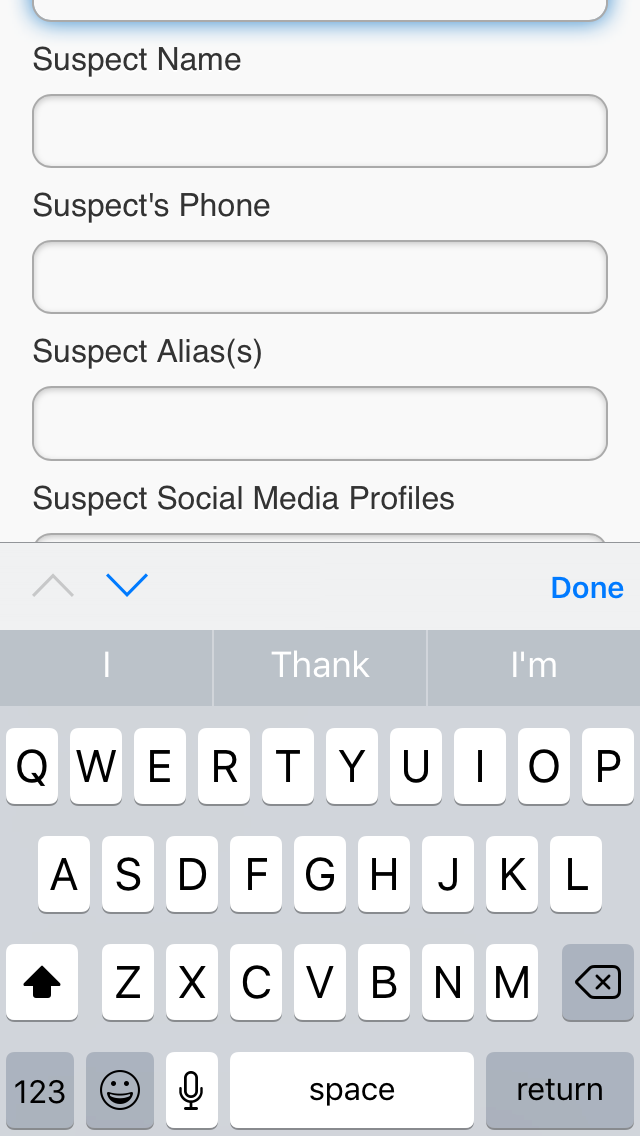The image size is (640, 1136).
Task: Tap into the Suspect's Phone field
Action: (x=320, y=277)
